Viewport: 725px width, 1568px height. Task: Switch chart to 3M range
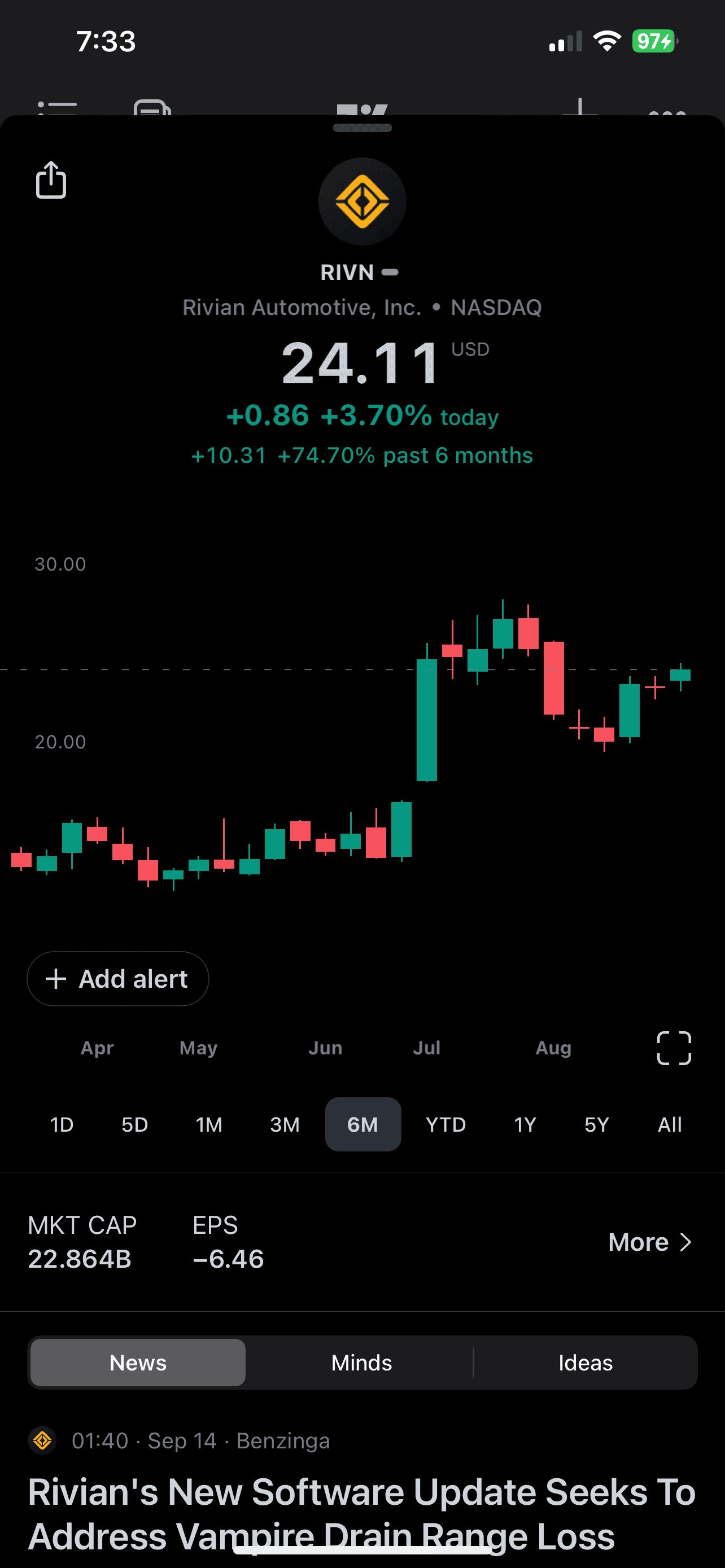(x=284, y=1124)
